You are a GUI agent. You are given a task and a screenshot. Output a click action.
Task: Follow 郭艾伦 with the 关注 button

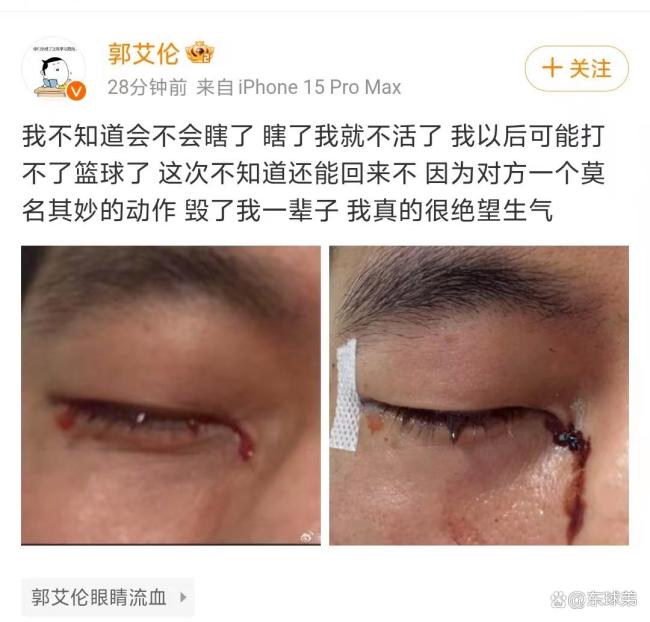tap(576, 69)
